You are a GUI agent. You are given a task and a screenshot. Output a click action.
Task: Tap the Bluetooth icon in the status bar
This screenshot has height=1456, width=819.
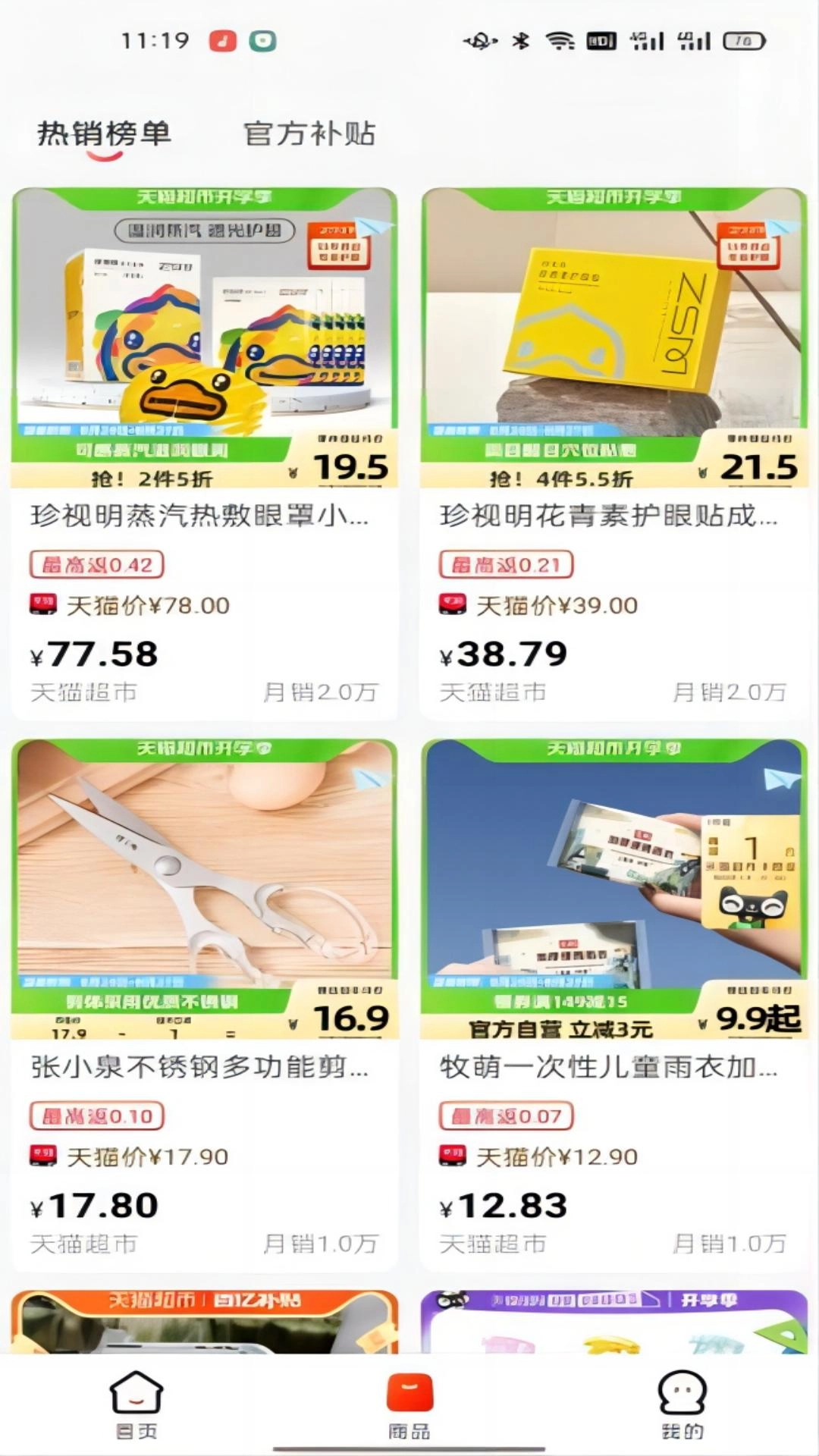point(519,42)
